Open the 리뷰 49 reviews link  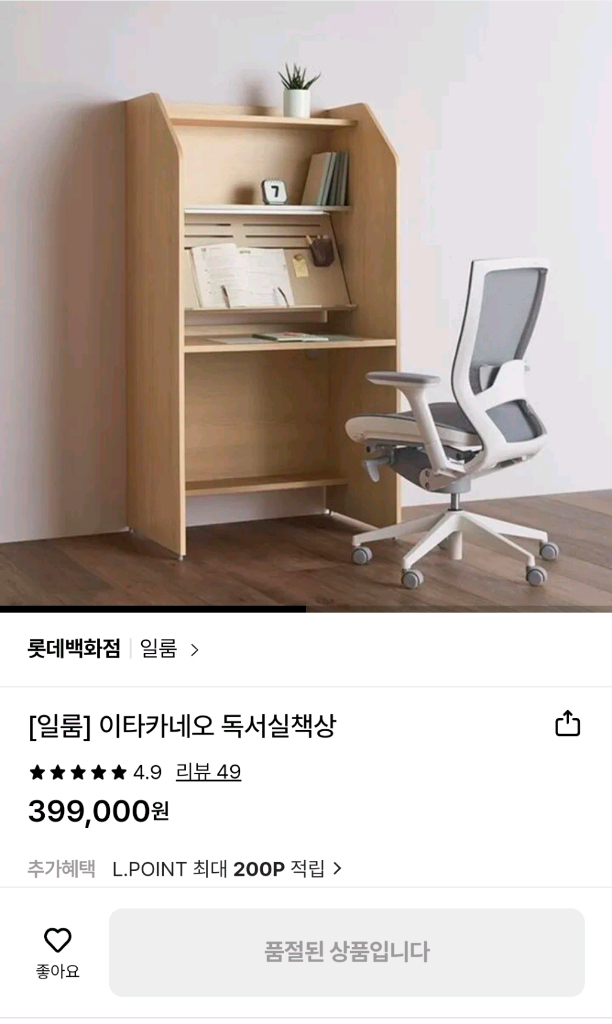[x=208, y=772]
